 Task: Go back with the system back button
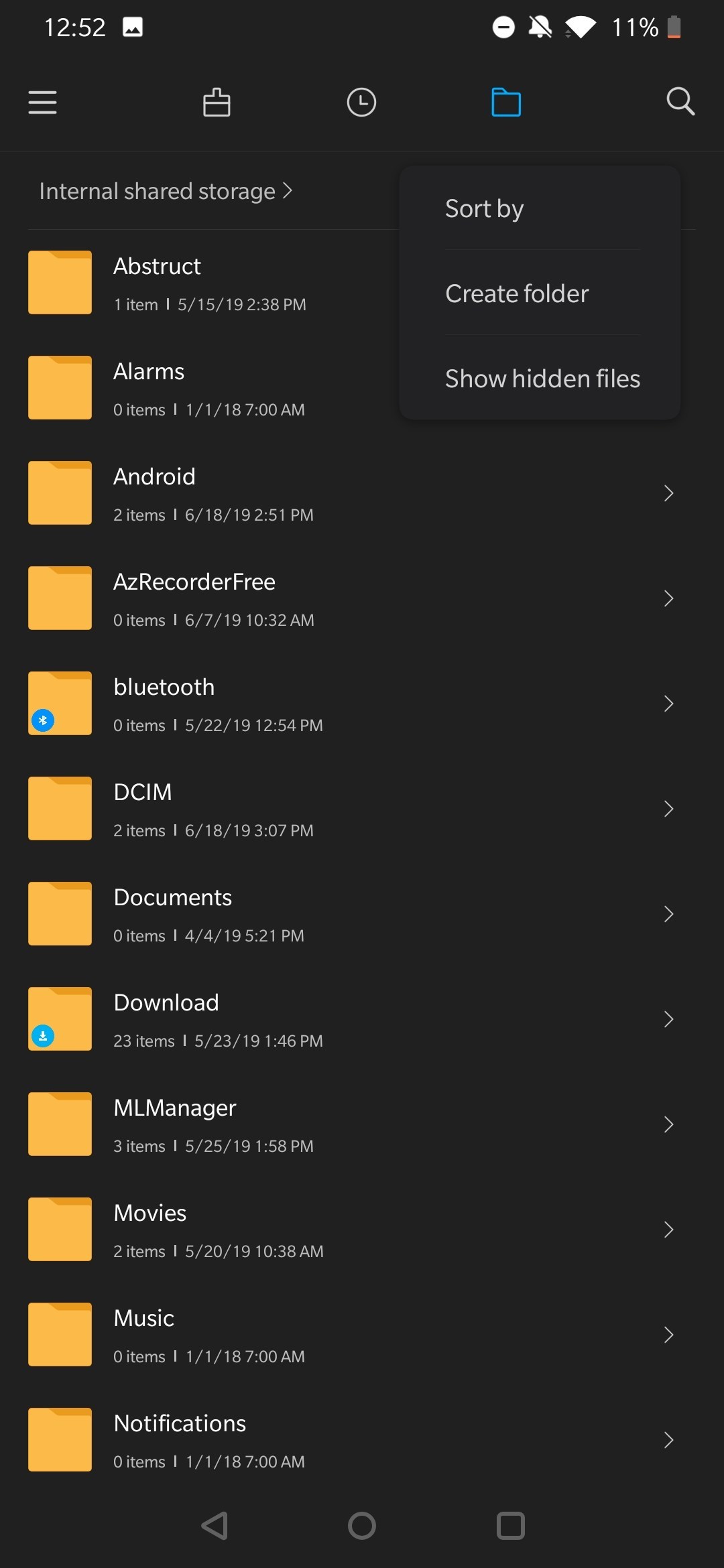click(x=215, y=1526)
